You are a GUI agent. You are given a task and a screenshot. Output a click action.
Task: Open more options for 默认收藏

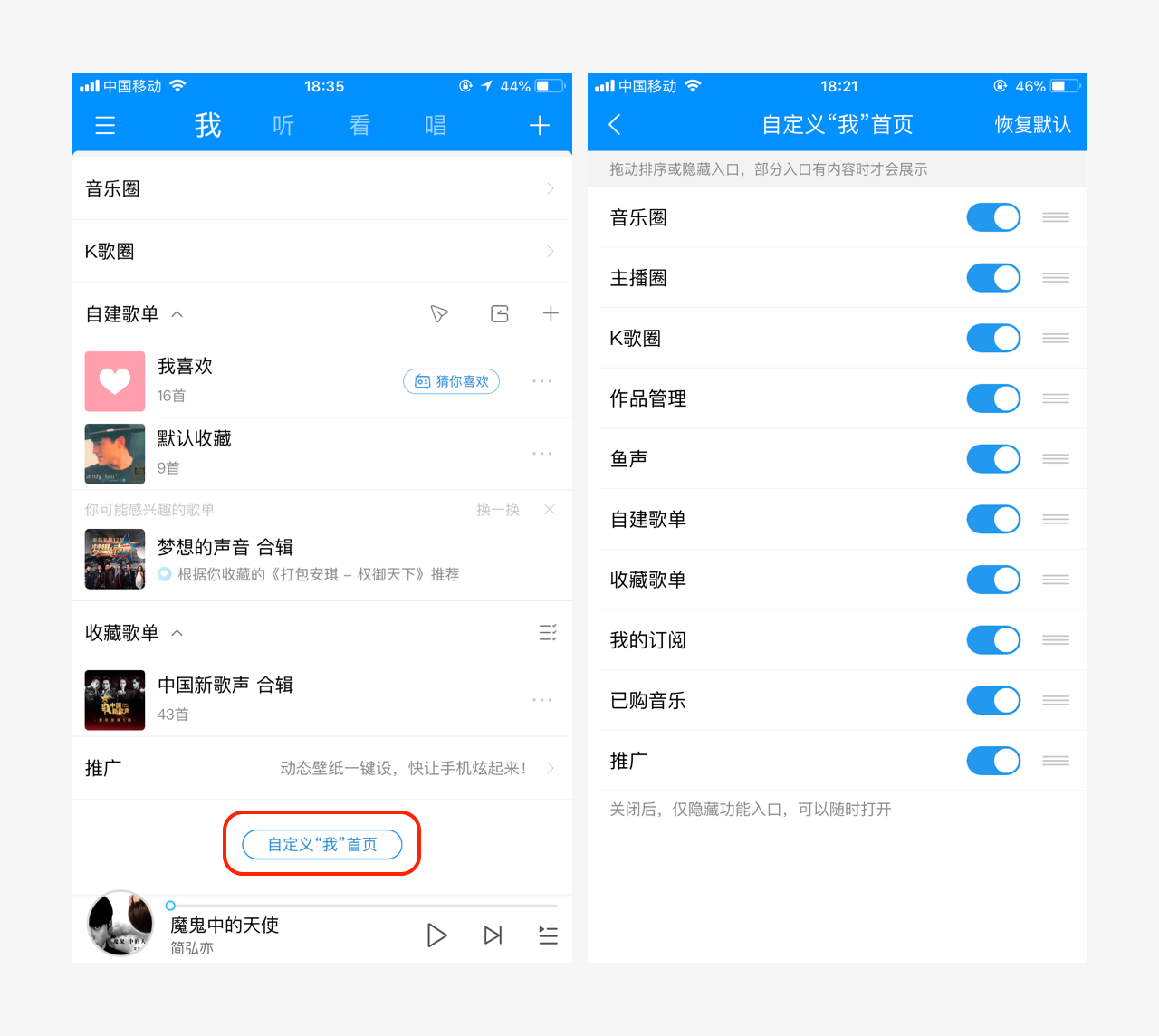pos(541,453)
